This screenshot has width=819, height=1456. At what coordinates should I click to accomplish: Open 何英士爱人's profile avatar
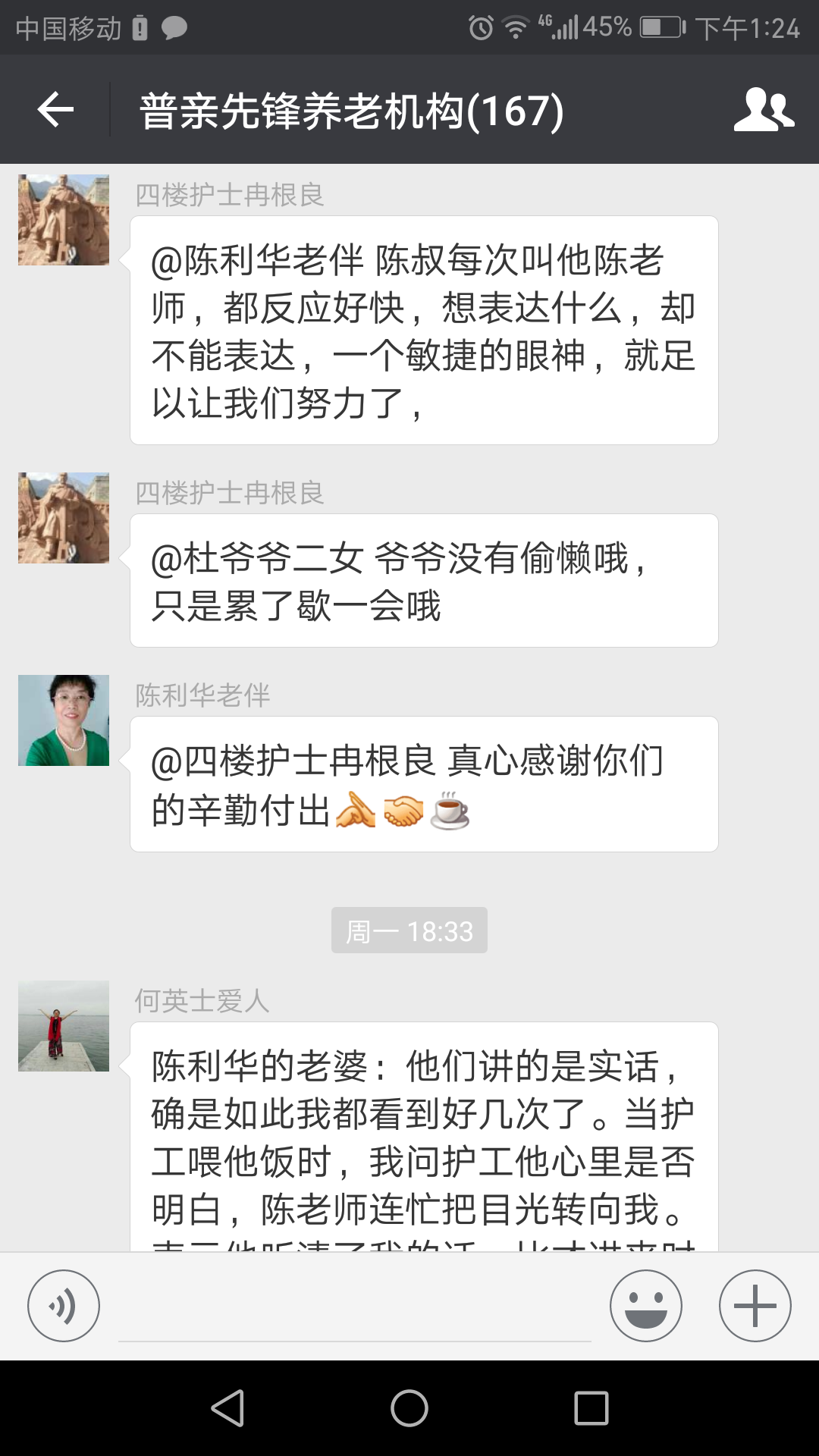tap(64, 1026)
